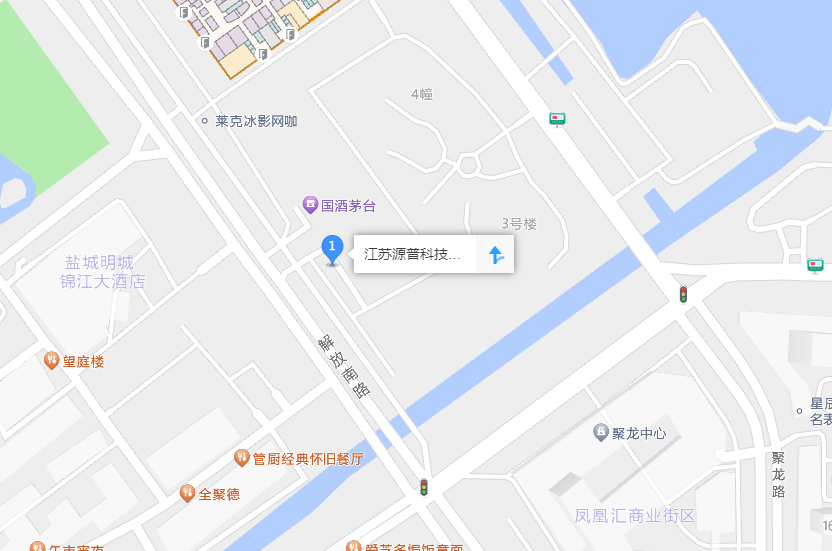Select the 望庭楼 restaurant marker

pos(51,361)
